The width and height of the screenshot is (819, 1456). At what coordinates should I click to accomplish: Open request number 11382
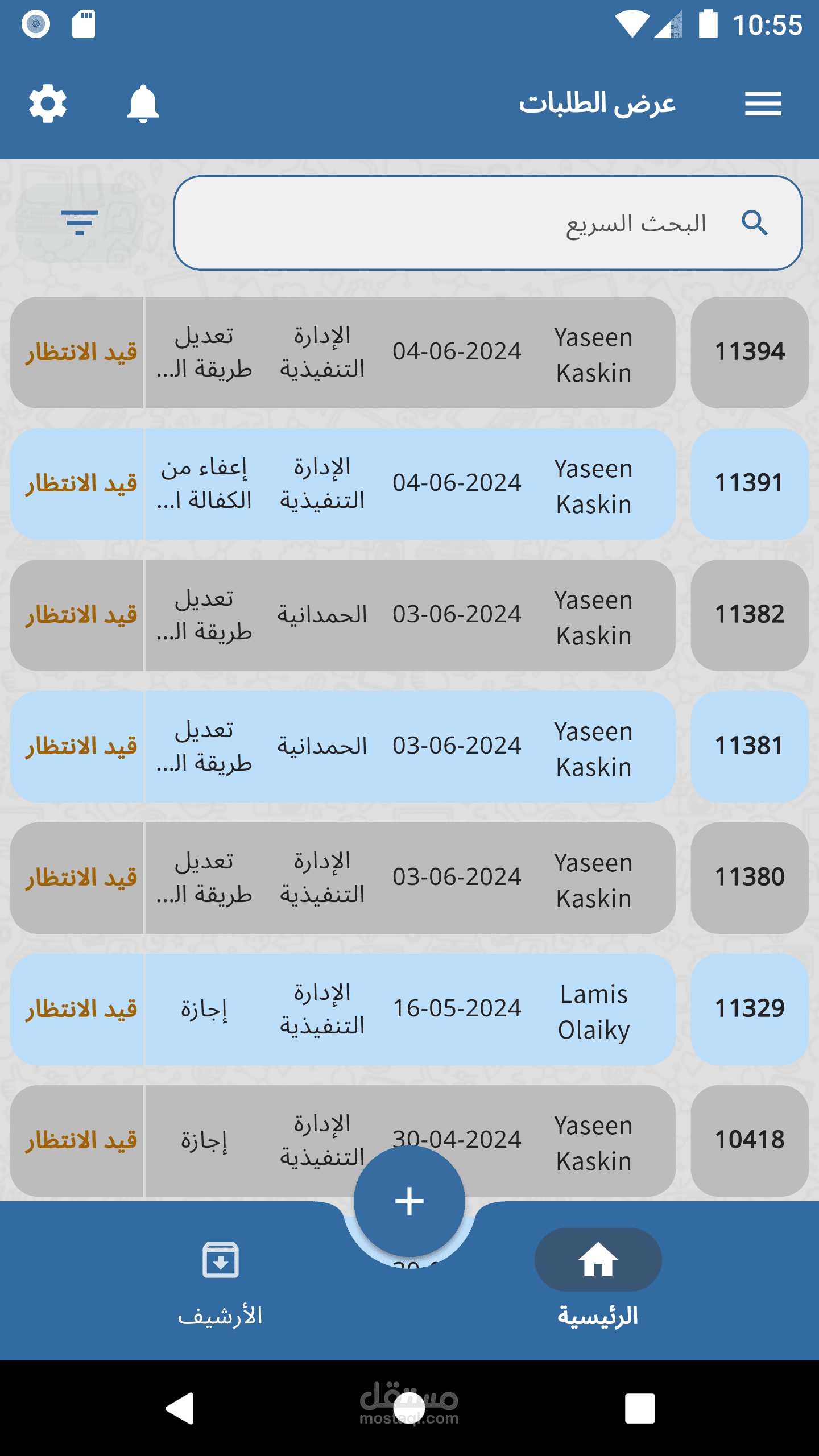pyautogui.click(x=750, y=615)
